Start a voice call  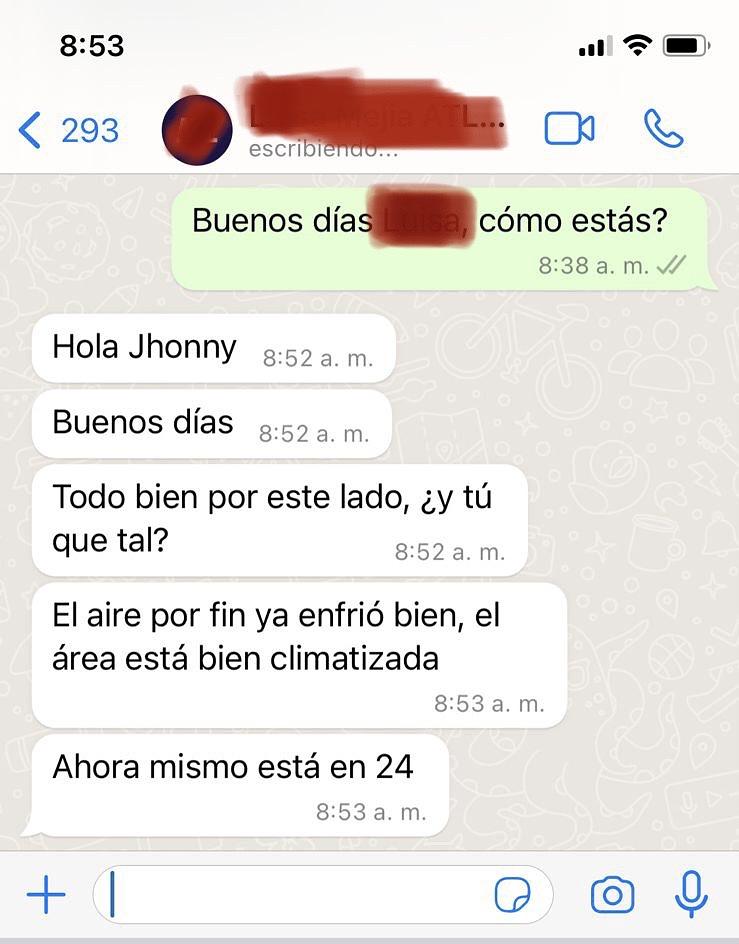[663, 129]
